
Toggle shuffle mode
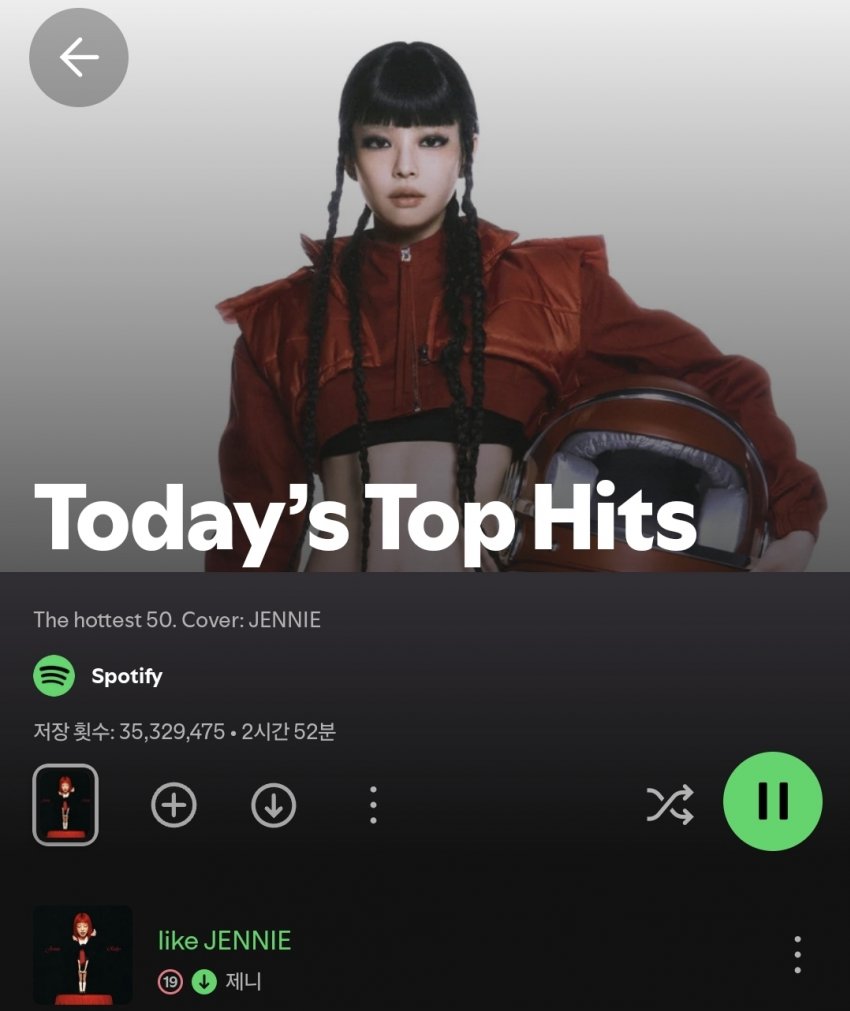pos(669,804)
